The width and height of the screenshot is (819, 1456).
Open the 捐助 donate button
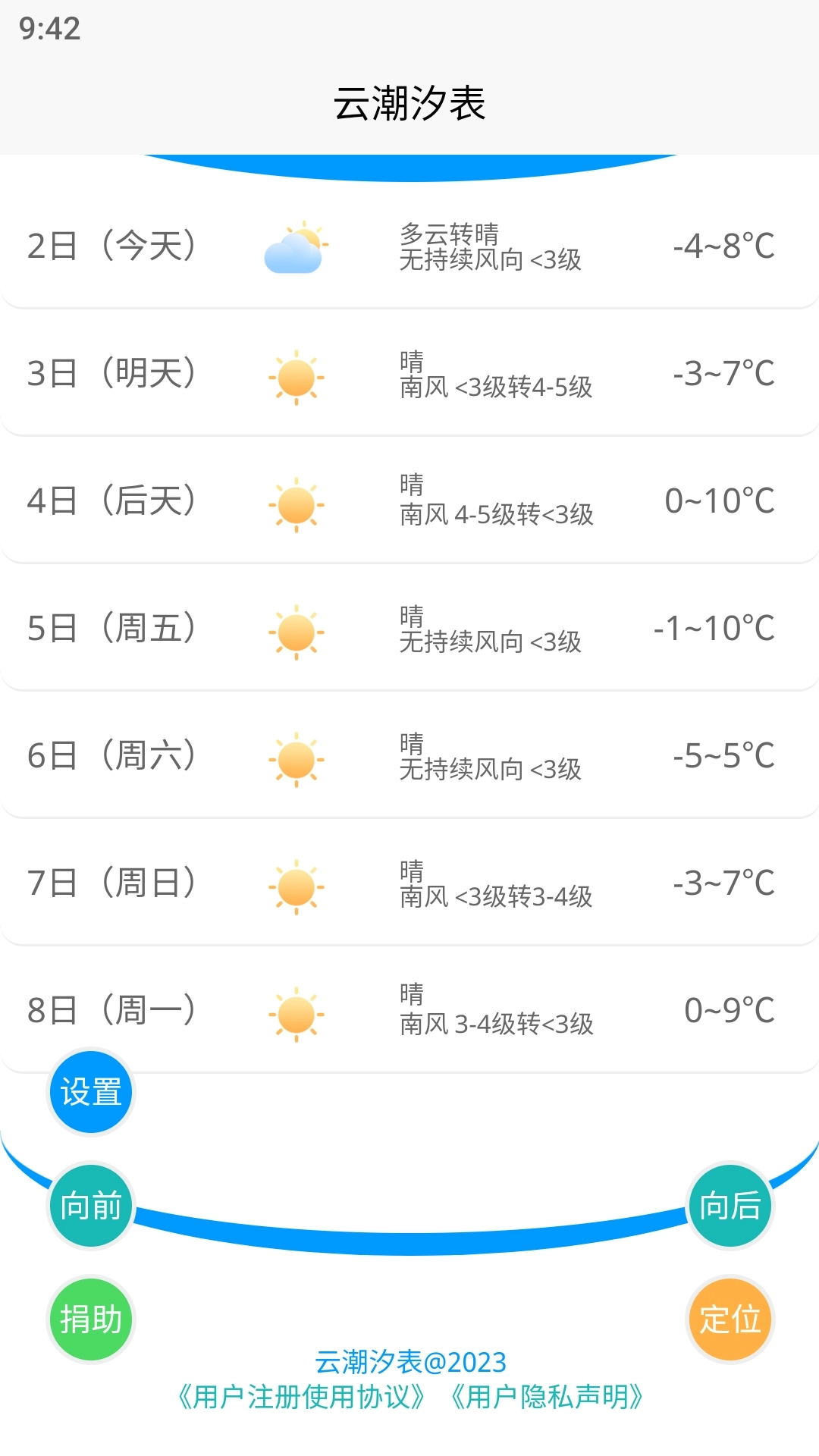click(89, 1319)
